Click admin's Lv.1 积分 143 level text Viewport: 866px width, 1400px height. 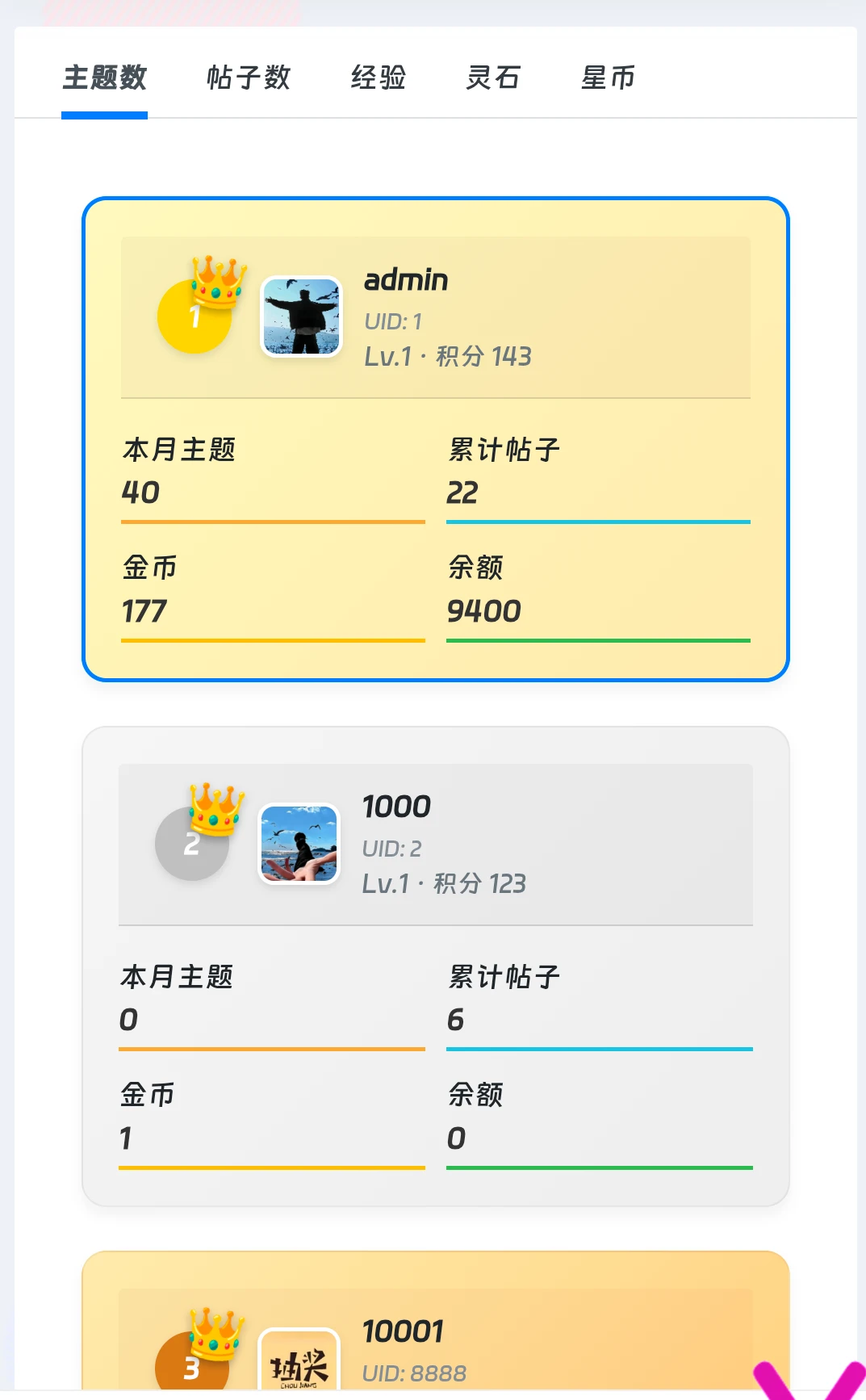coord(448,356)
